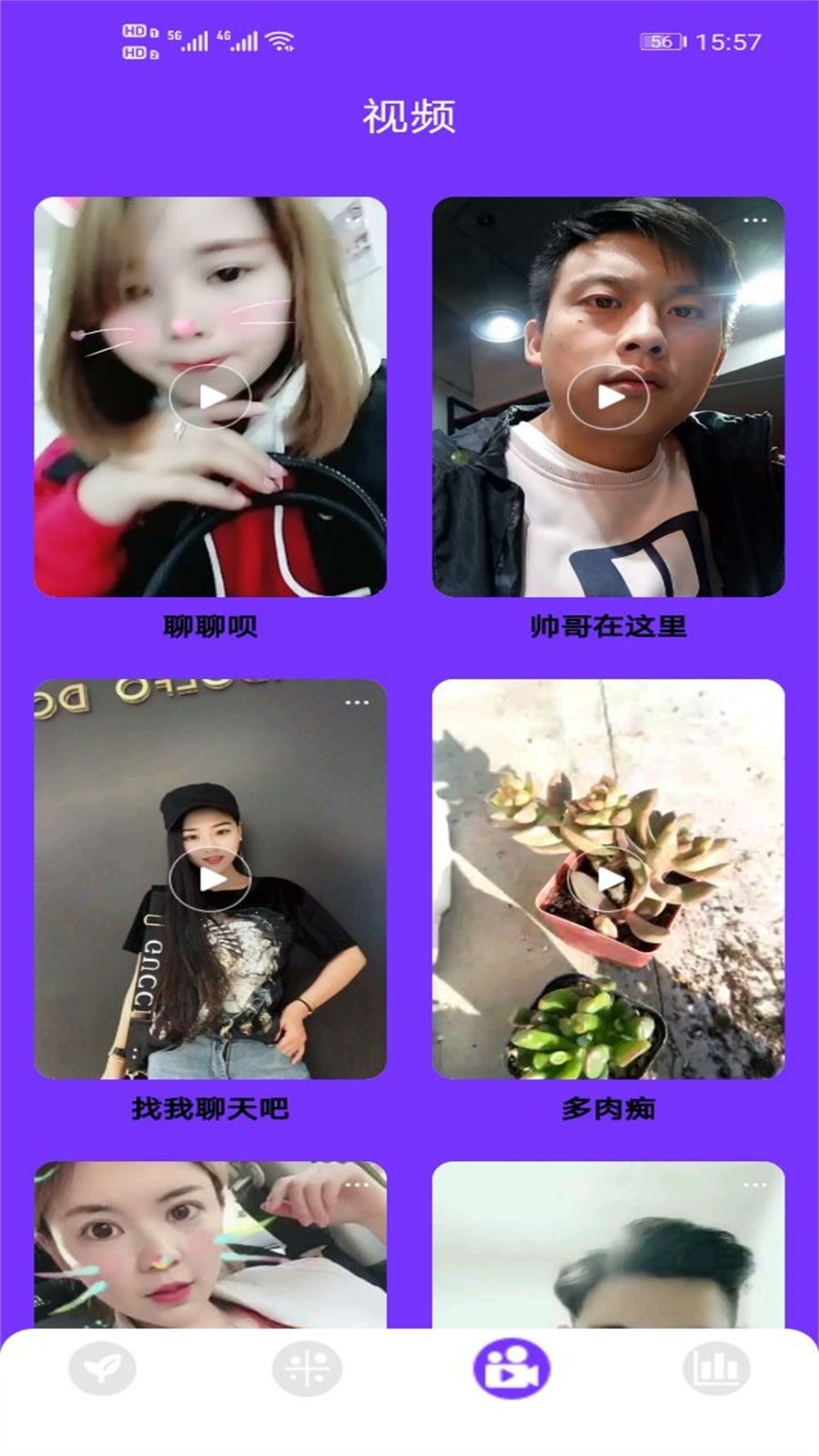Open more options on 找我聊天吧 video
The width and height of the screenshot is (819, 1456).
(x=357, y=703)
